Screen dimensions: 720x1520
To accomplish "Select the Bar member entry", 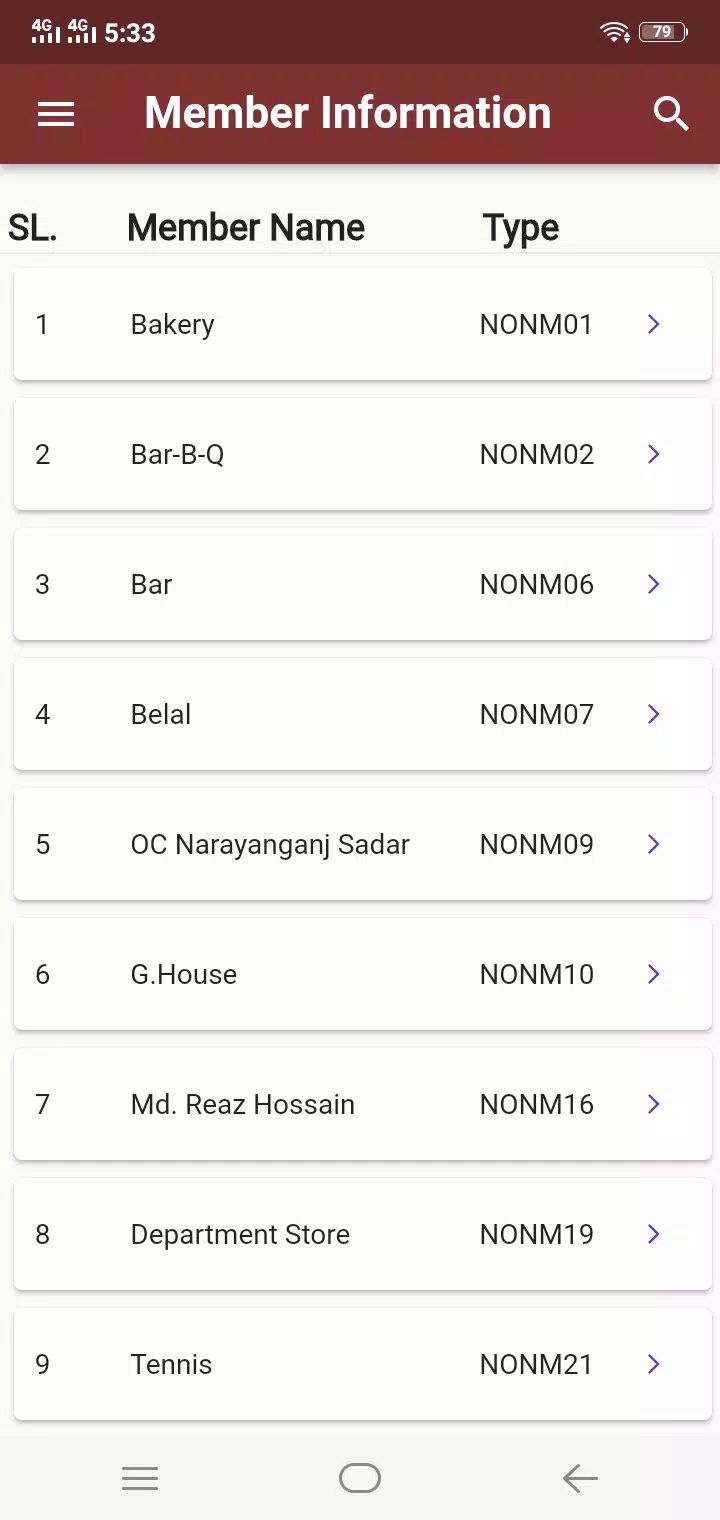I will 362,584.
